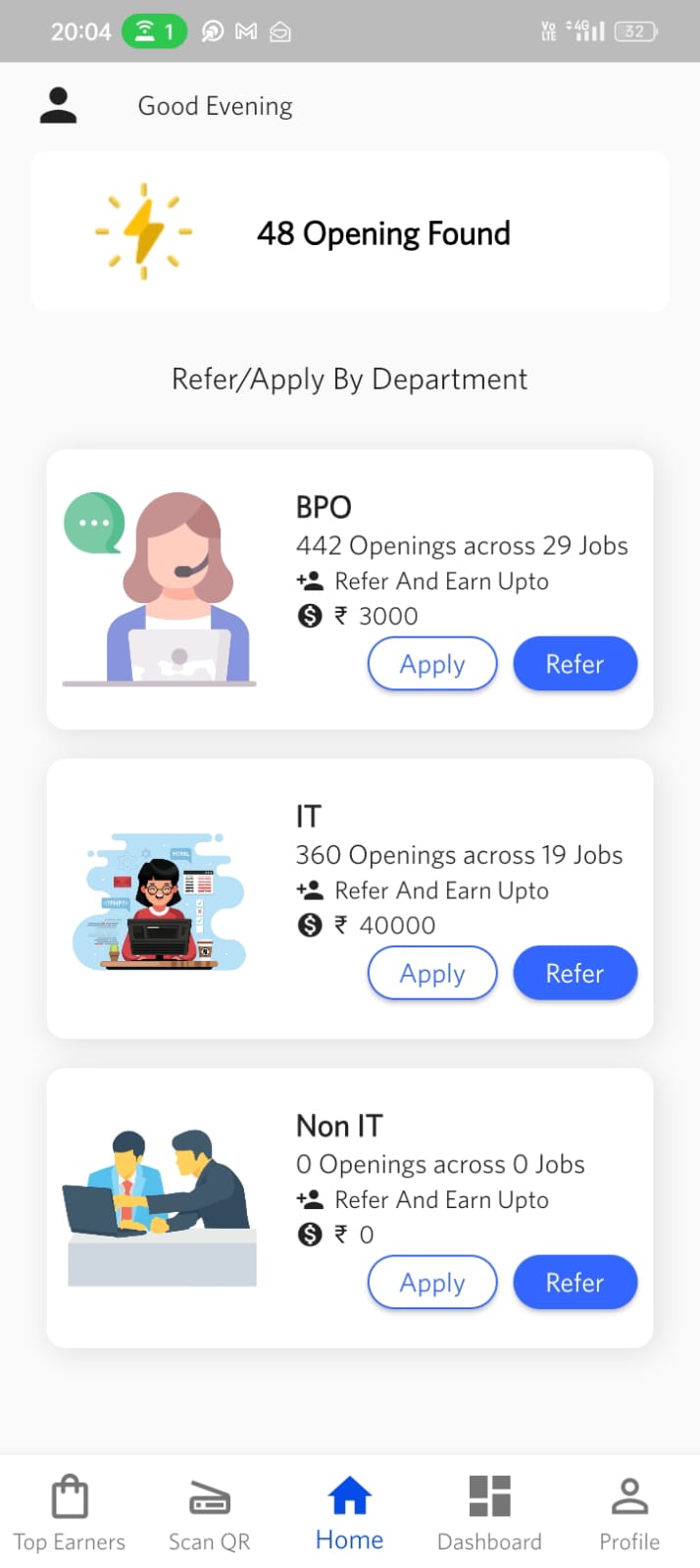Open the profile avatar icon beside Good Evening
This screenshot has height=1568, width=700.
coord(58,106)
